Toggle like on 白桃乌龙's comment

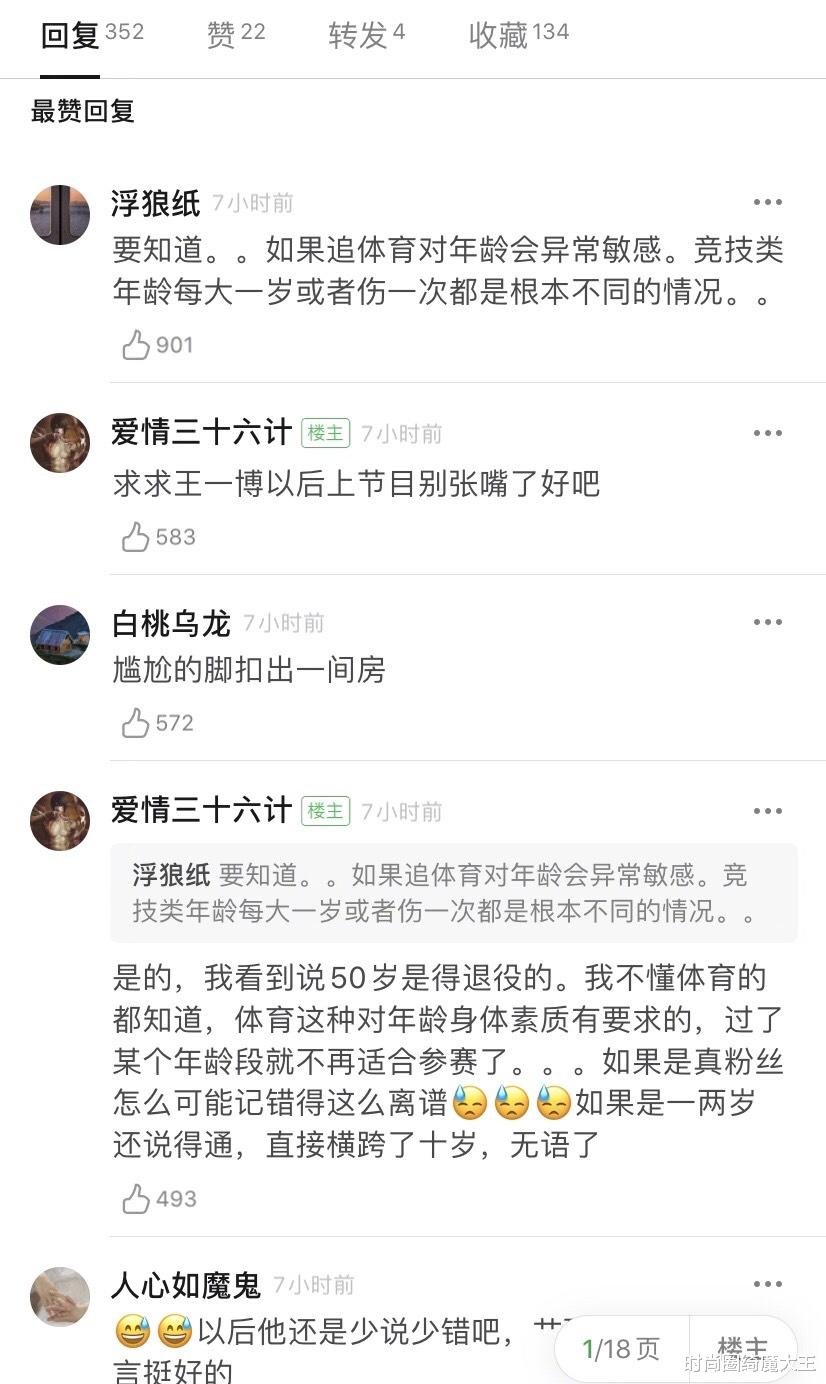(x=135, y=722)
